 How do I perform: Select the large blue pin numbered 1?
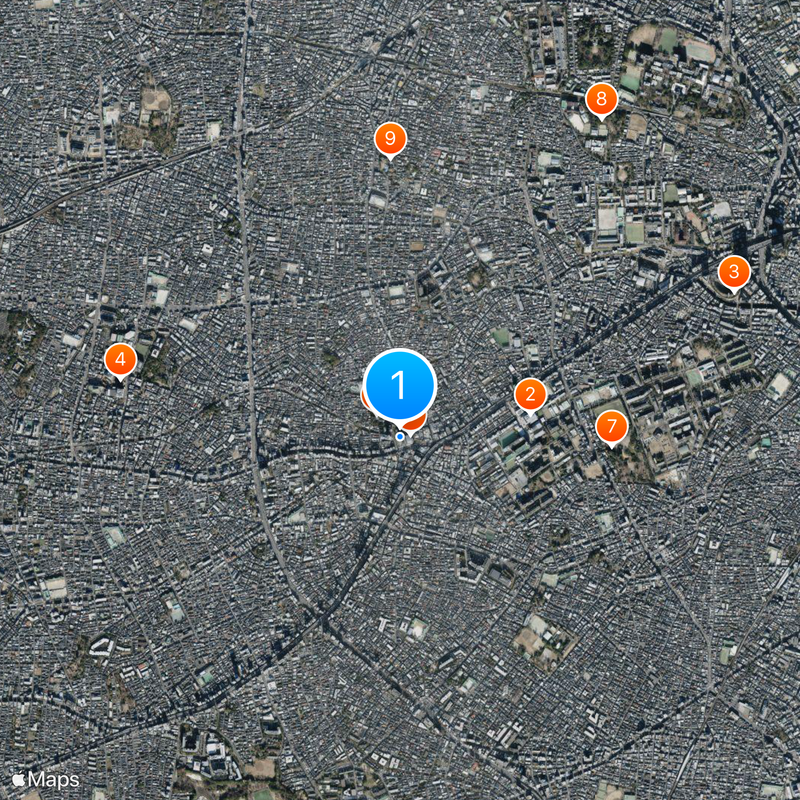click(x=400, y=385)
